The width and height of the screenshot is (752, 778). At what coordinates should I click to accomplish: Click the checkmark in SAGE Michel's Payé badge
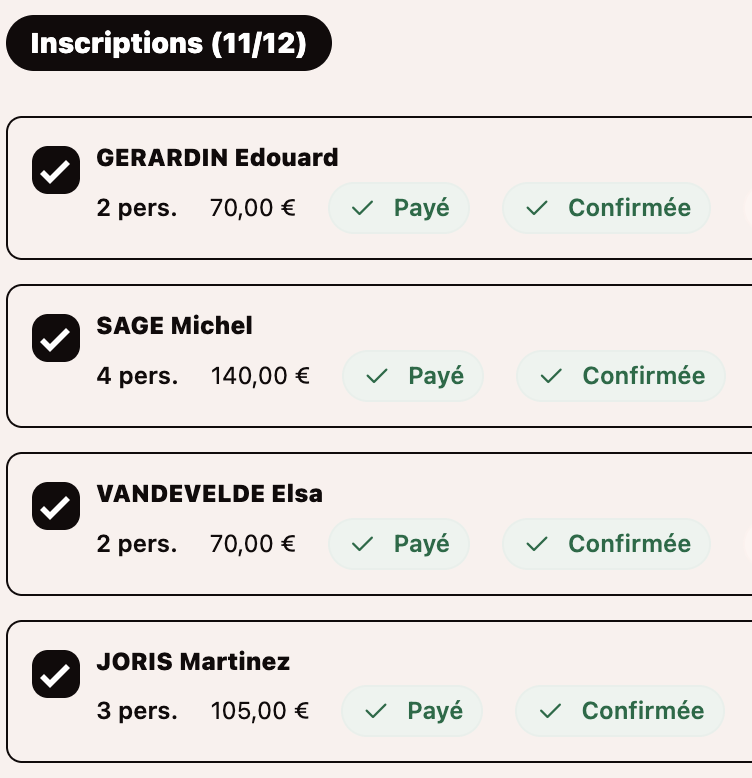tap(377, 376)
